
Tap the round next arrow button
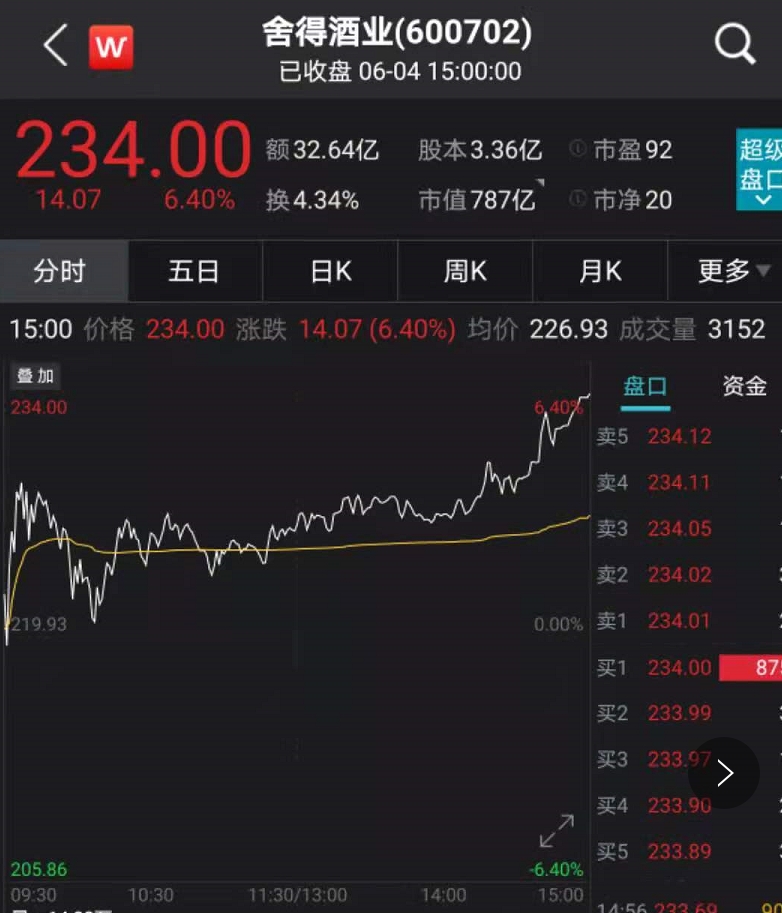(x=724, y=773)
